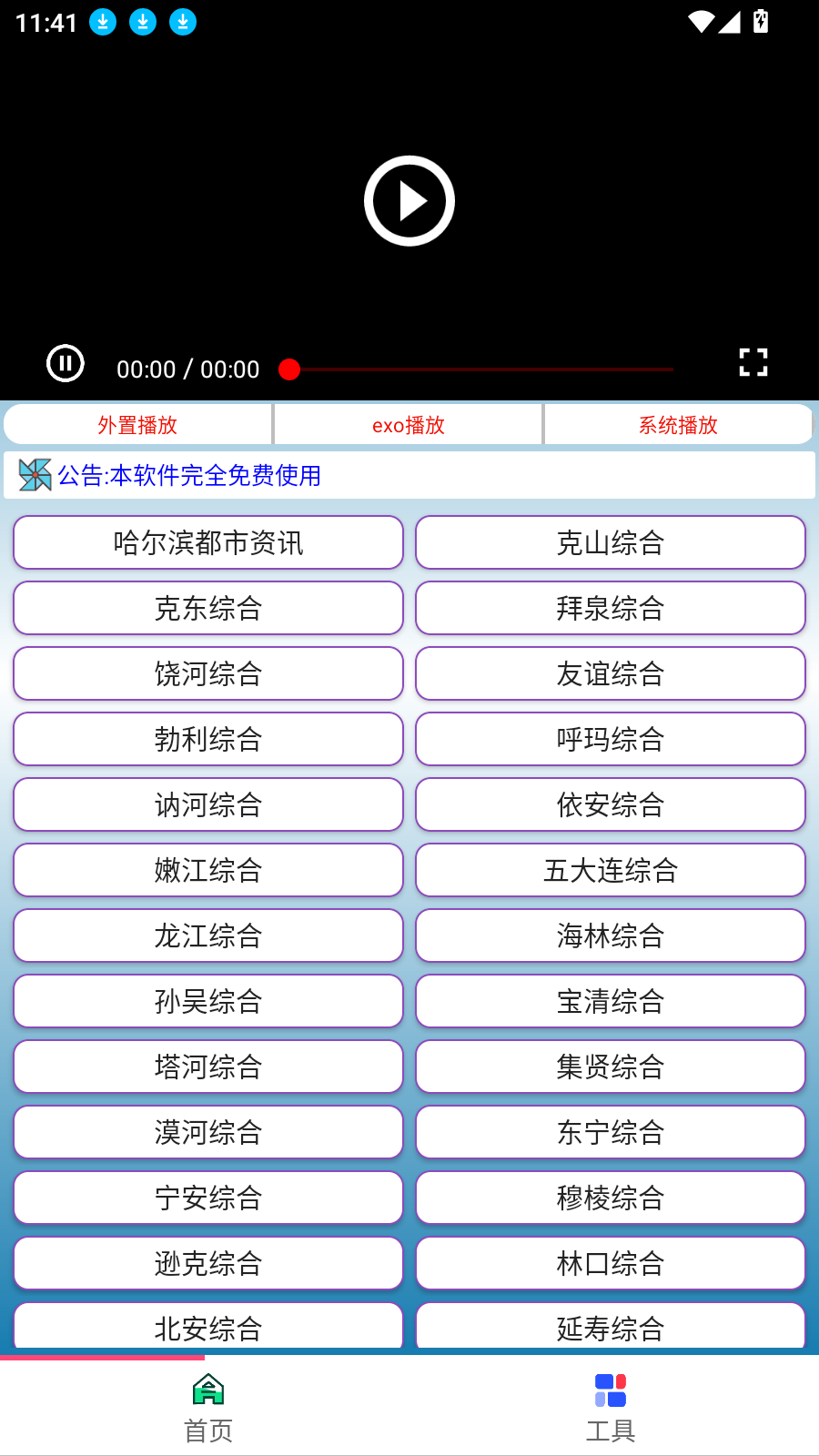
Task: Switch playback mode to 系统播放
Action: (x=677, y=424)
